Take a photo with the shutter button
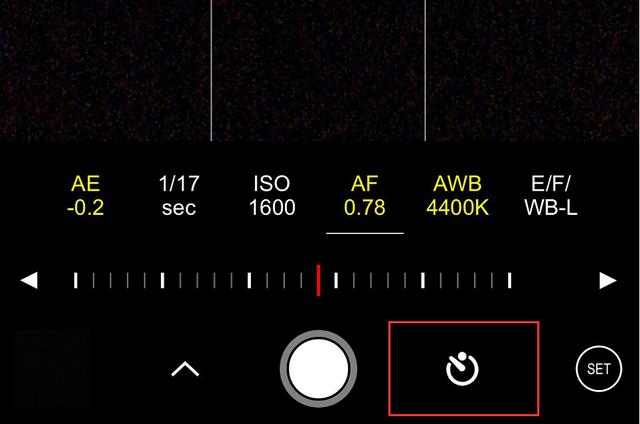This screenshot has width=640, height=424. pos(318,369)
